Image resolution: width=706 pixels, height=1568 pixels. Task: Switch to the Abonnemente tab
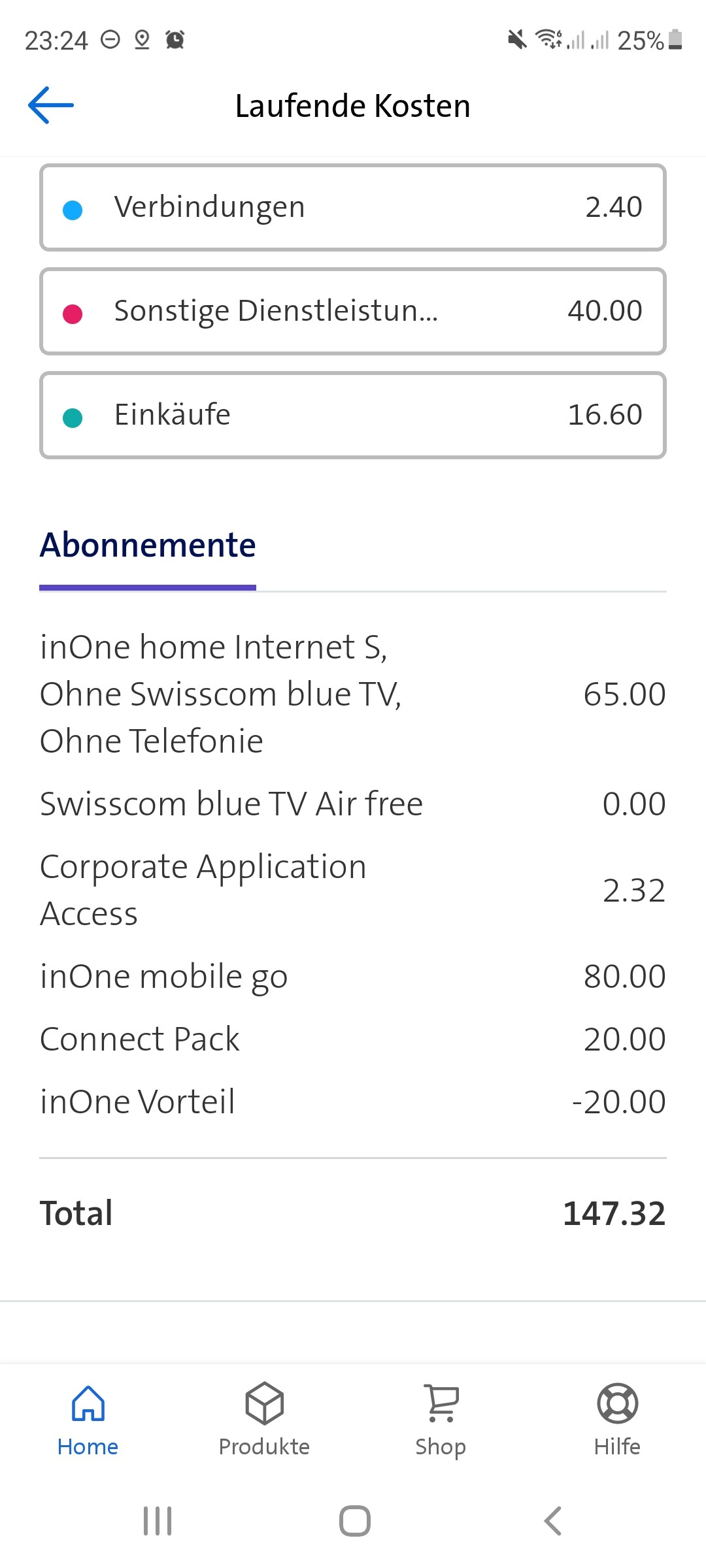point(147,544)
